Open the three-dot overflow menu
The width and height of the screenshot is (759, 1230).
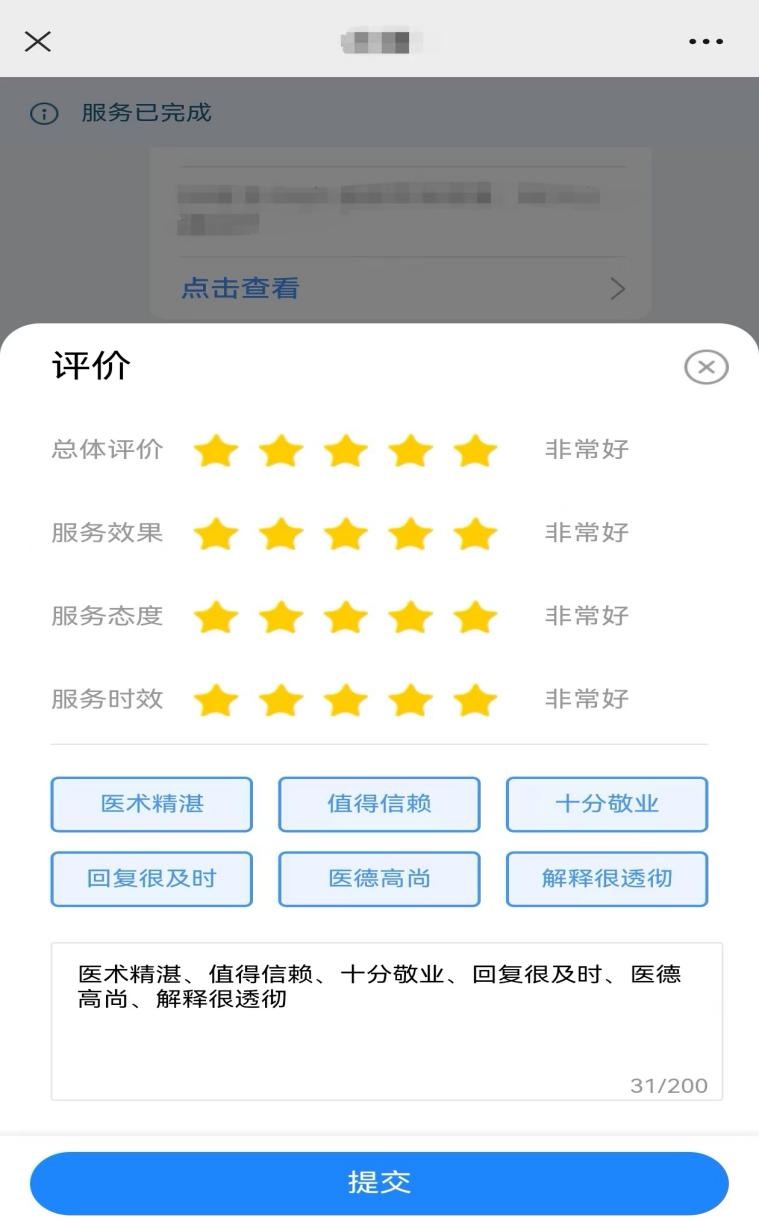point(705,42)
